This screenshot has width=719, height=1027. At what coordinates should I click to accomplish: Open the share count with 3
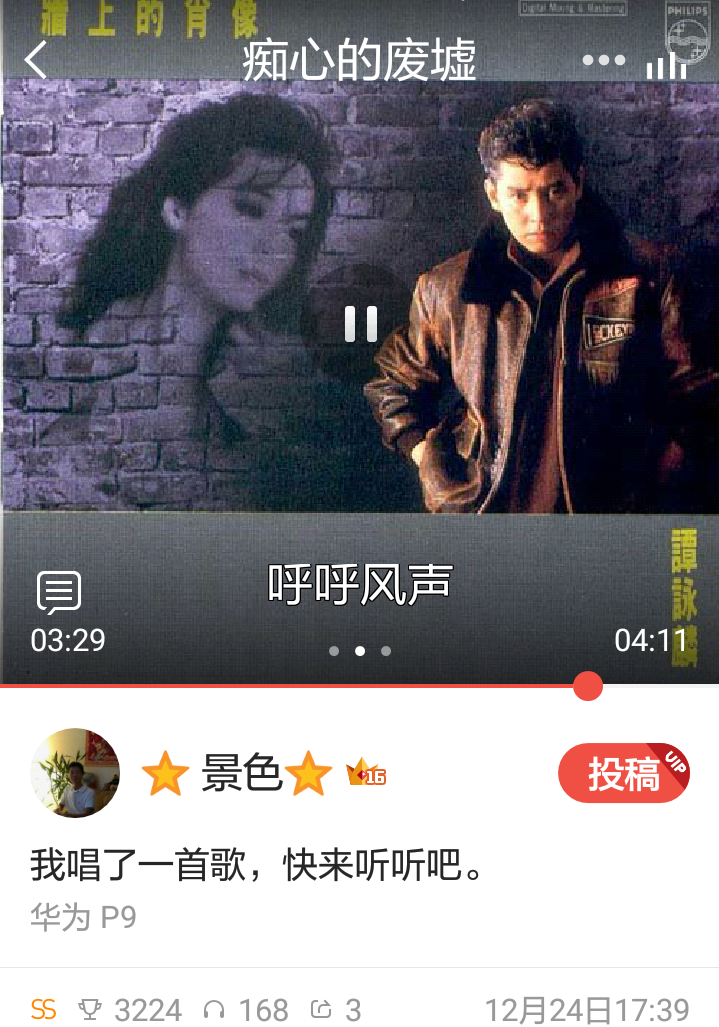pos(336,1010)
